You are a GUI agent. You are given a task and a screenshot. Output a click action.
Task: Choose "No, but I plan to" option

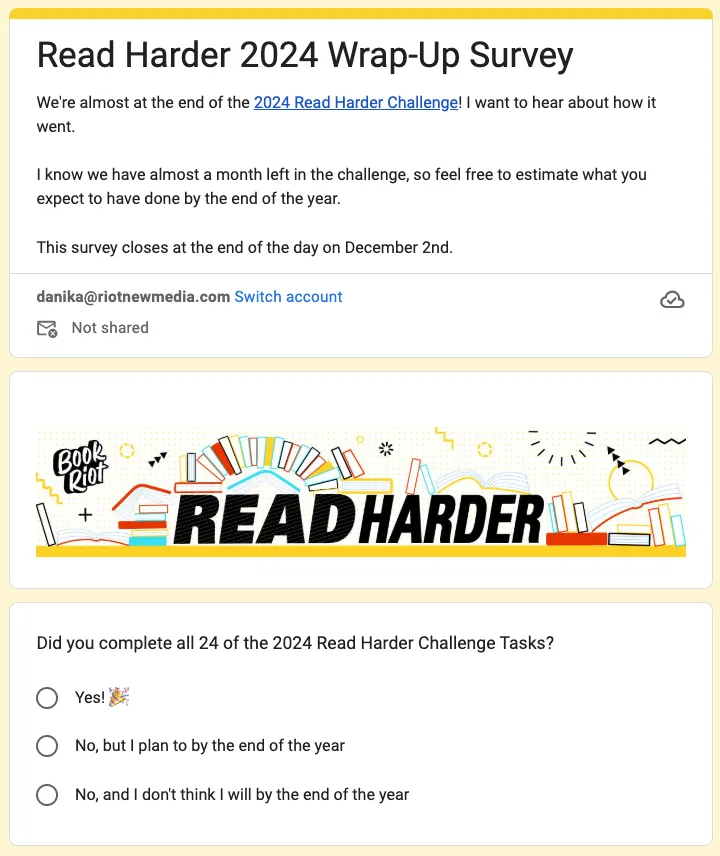tap(47, 746)
